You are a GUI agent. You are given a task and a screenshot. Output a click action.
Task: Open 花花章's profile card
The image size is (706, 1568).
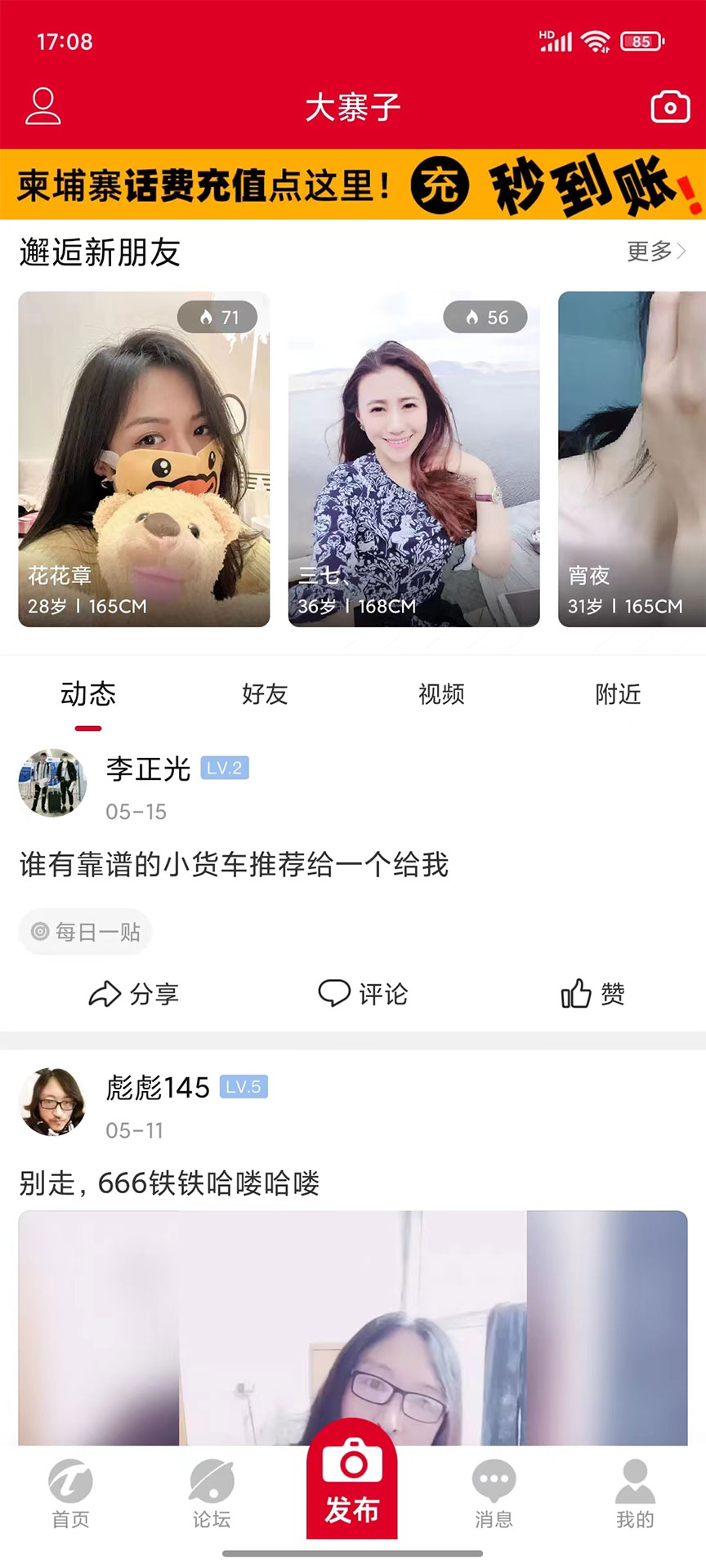click(x=144, y=457)
